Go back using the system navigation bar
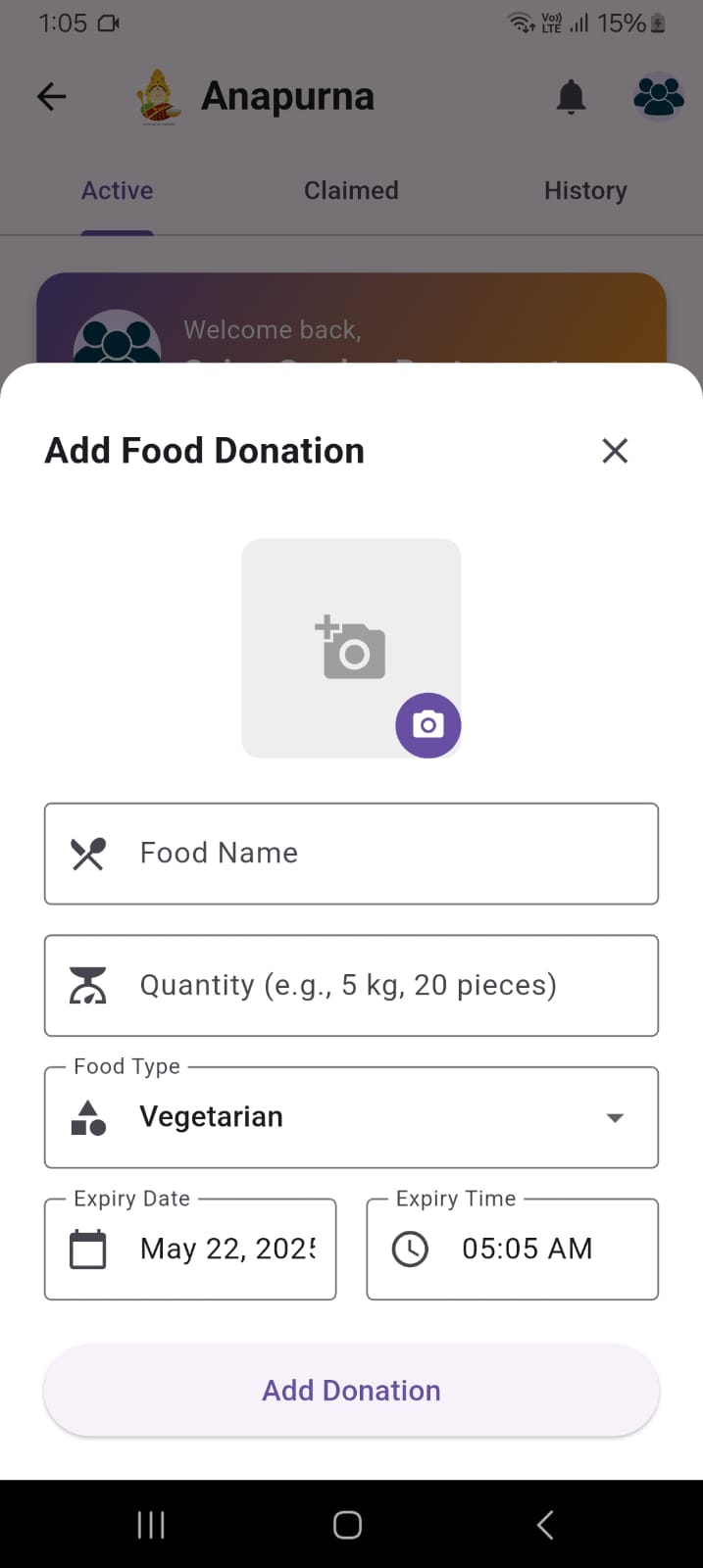The height and width of the screenshot is (1568, 703). (x=545, y=1525)
